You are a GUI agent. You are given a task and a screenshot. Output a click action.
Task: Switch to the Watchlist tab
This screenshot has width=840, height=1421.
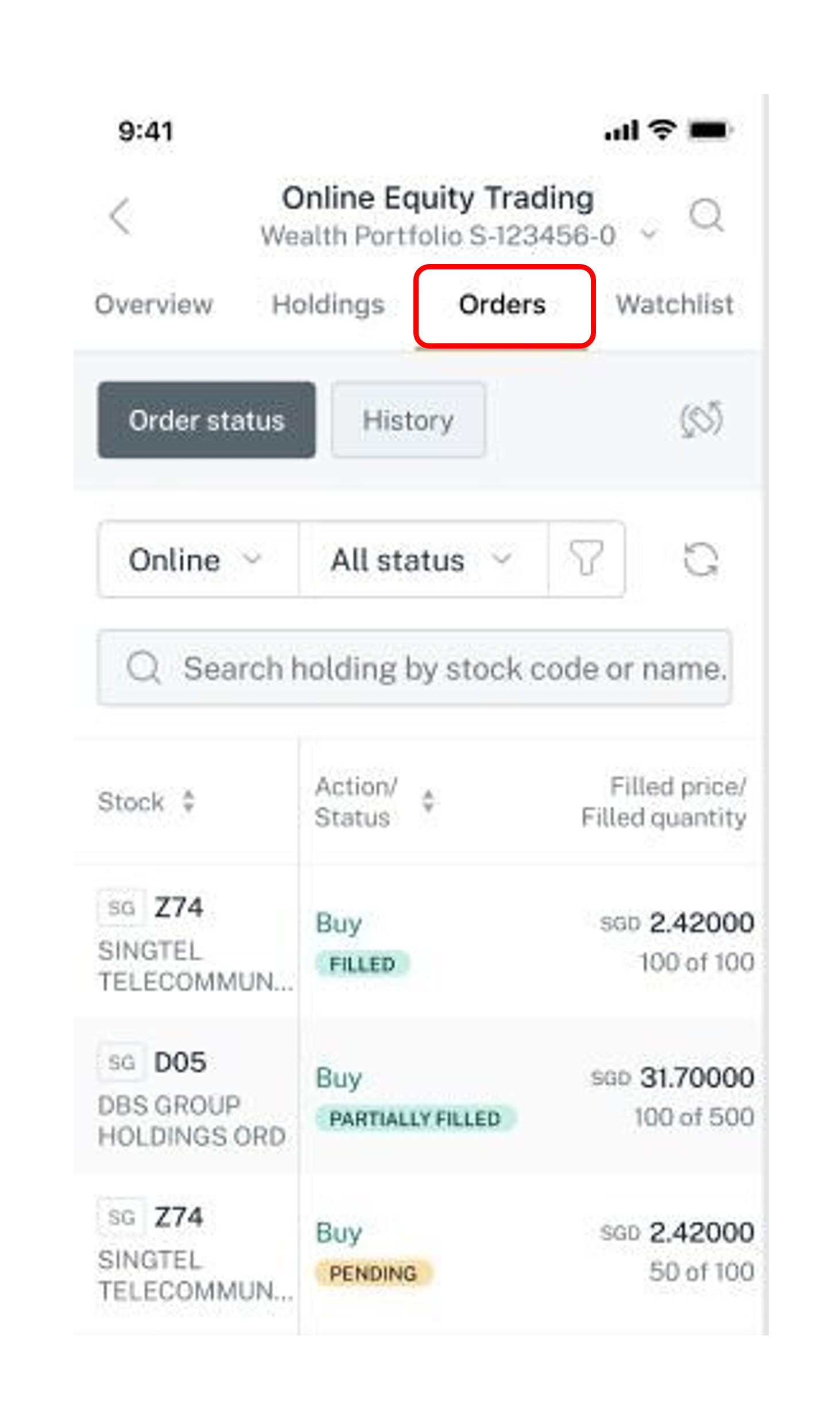coord(675,304)
